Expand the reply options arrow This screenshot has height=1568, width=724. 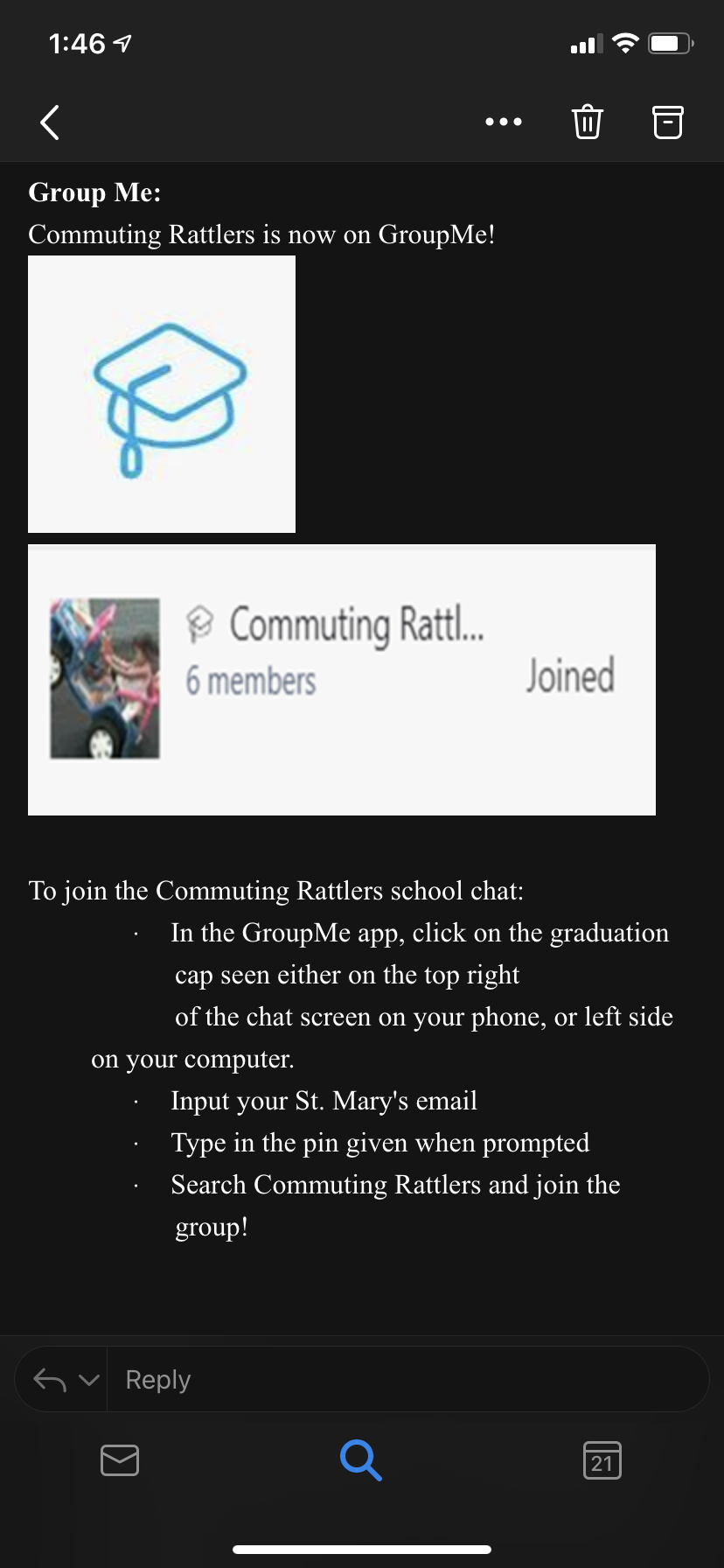point(88,1380)
